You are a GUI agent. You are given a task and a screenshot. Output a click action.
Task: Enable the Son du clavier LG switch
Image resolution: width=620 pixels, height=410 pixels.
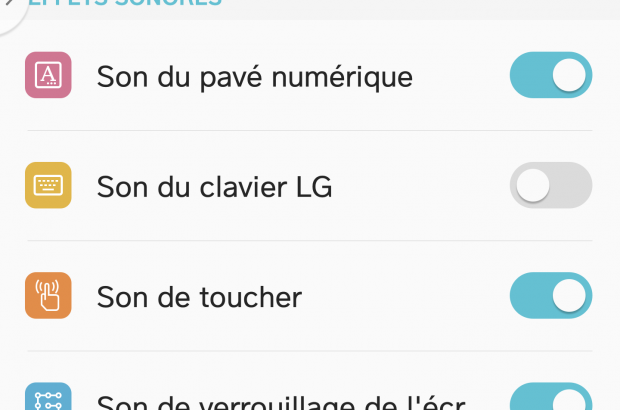(x=551, y=185)
